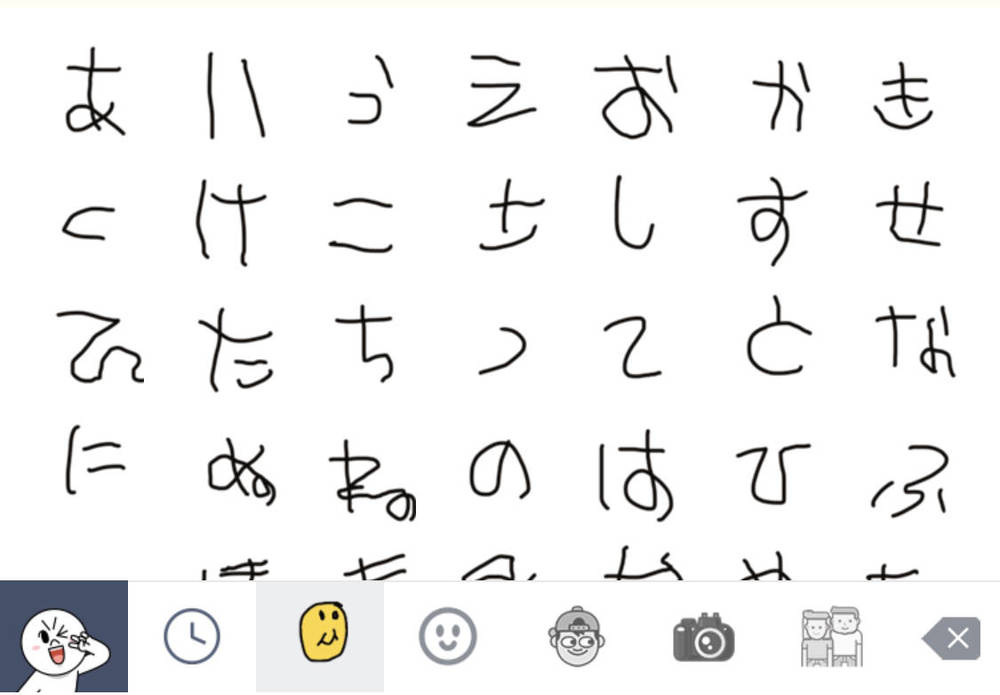Screen dimensions: 1000x695
Task: Choose the handwritten け sticker
Action: (x=230, y=220)
